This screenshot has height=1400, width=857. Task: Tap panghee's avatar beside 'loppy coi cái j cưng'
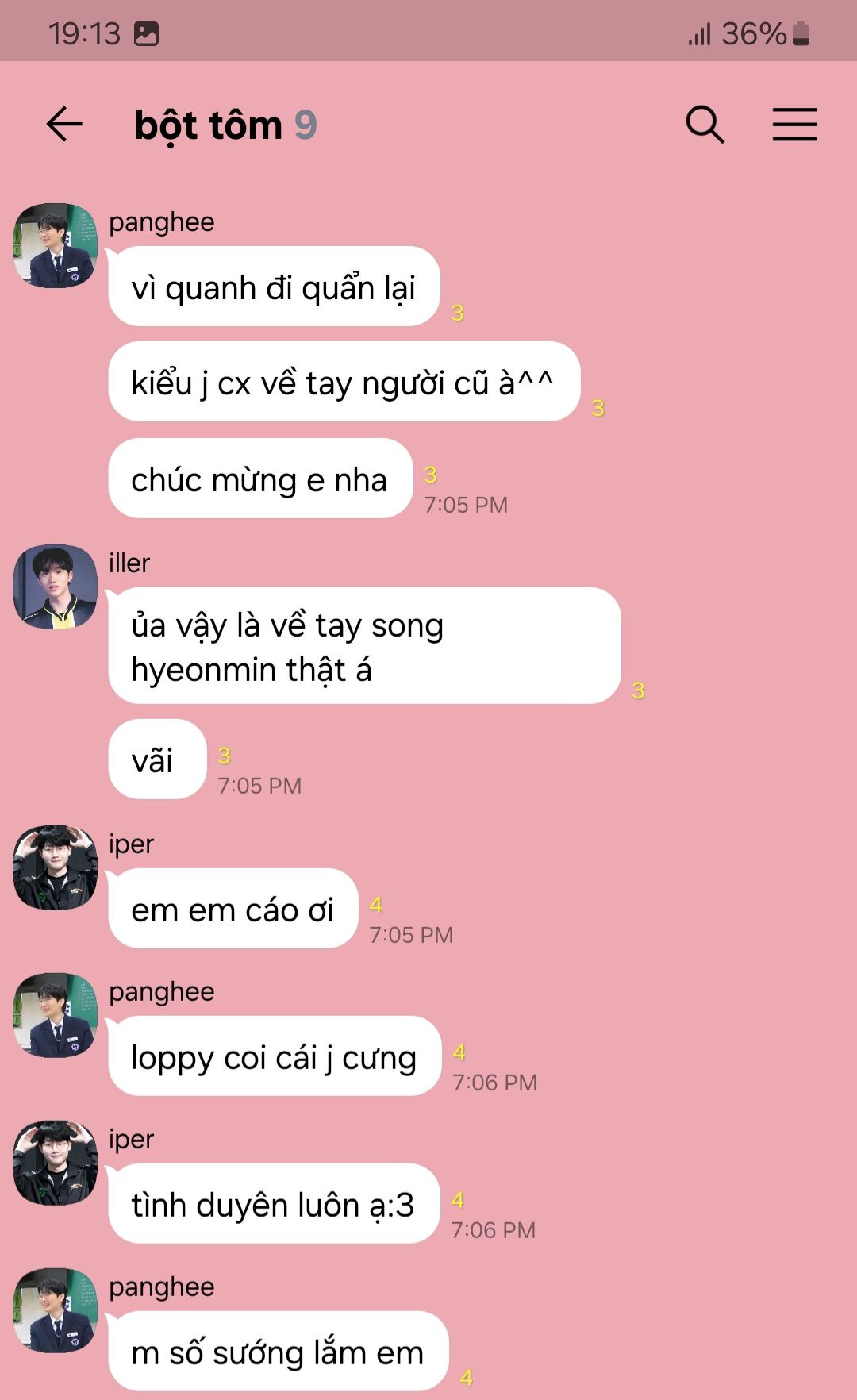click(x=56, y=1015)
